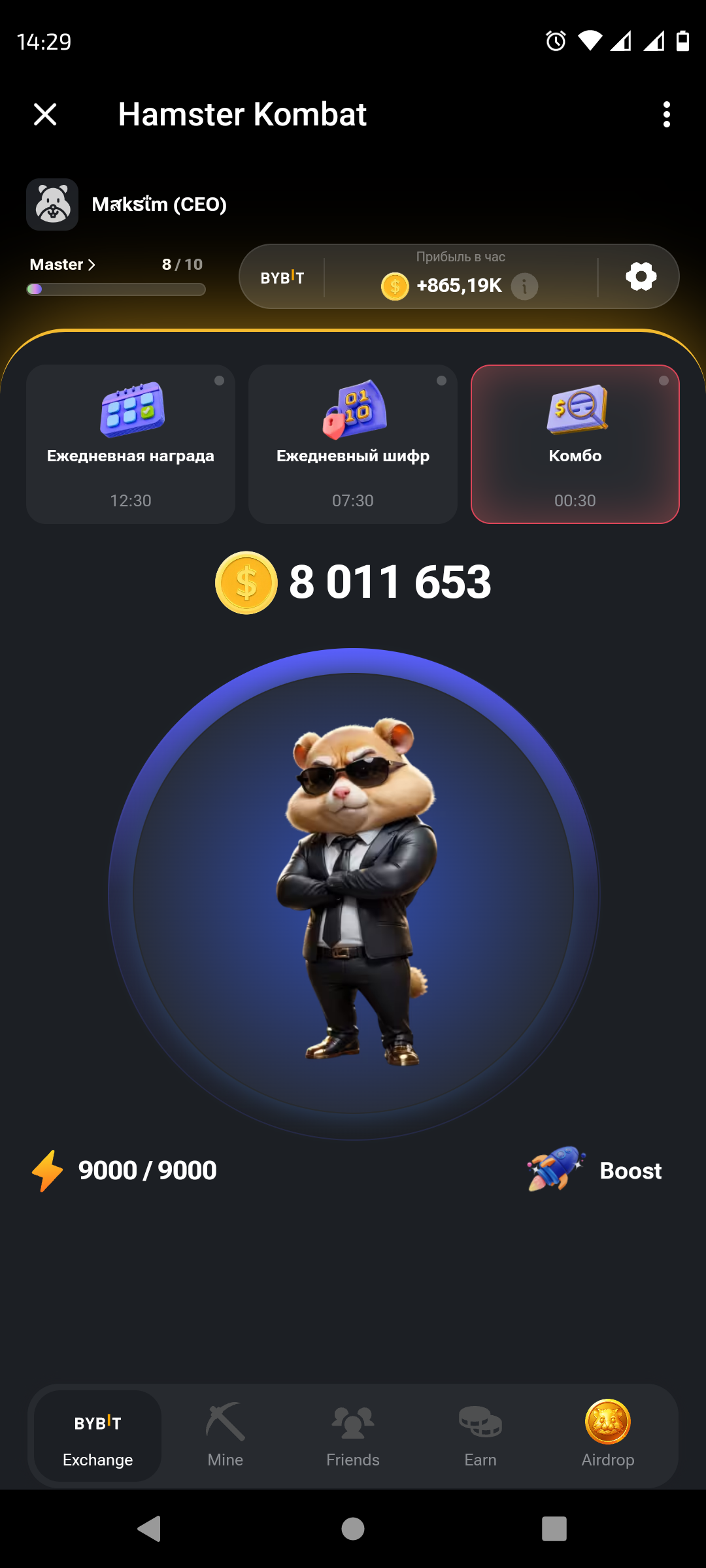
Task: Open the Ежедневный шифр card
Action: [x=353, y=444]
